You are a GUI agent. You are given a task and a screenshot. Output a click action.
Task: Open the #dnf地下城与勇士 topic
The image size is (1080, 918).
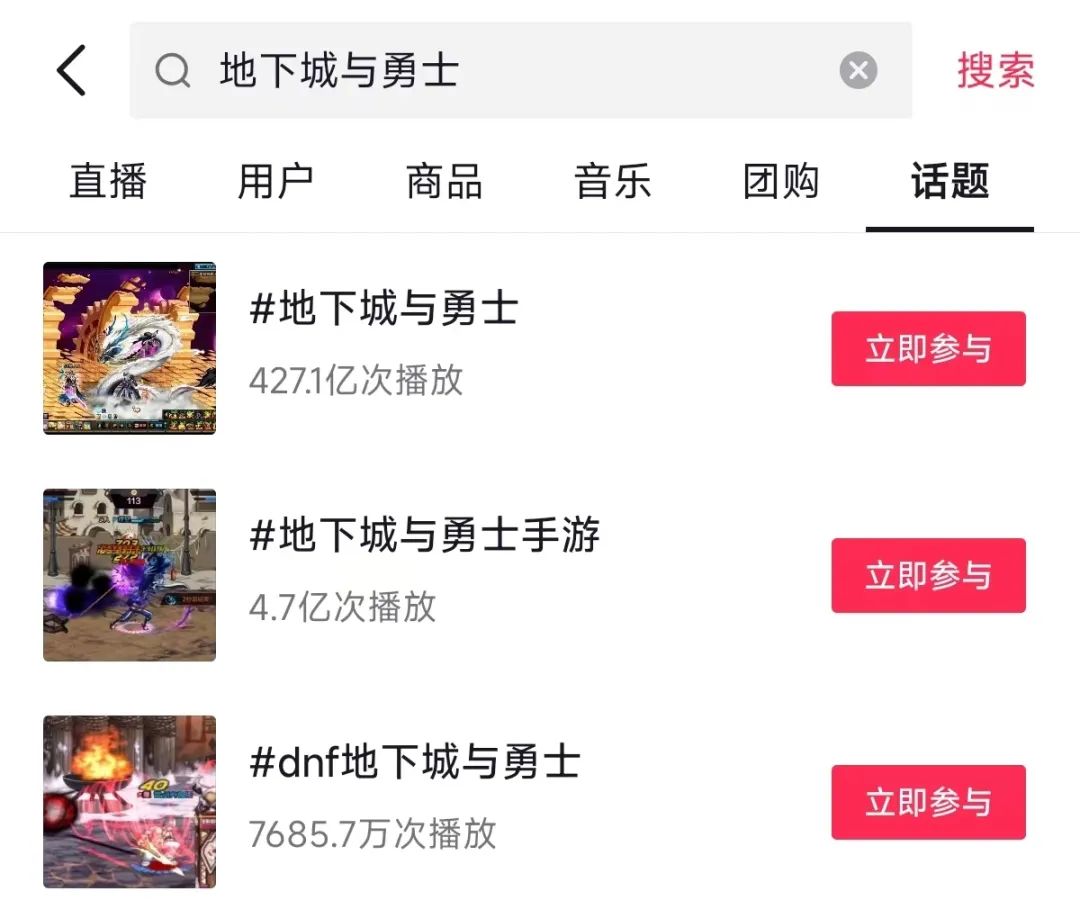[x=414, y=763]
